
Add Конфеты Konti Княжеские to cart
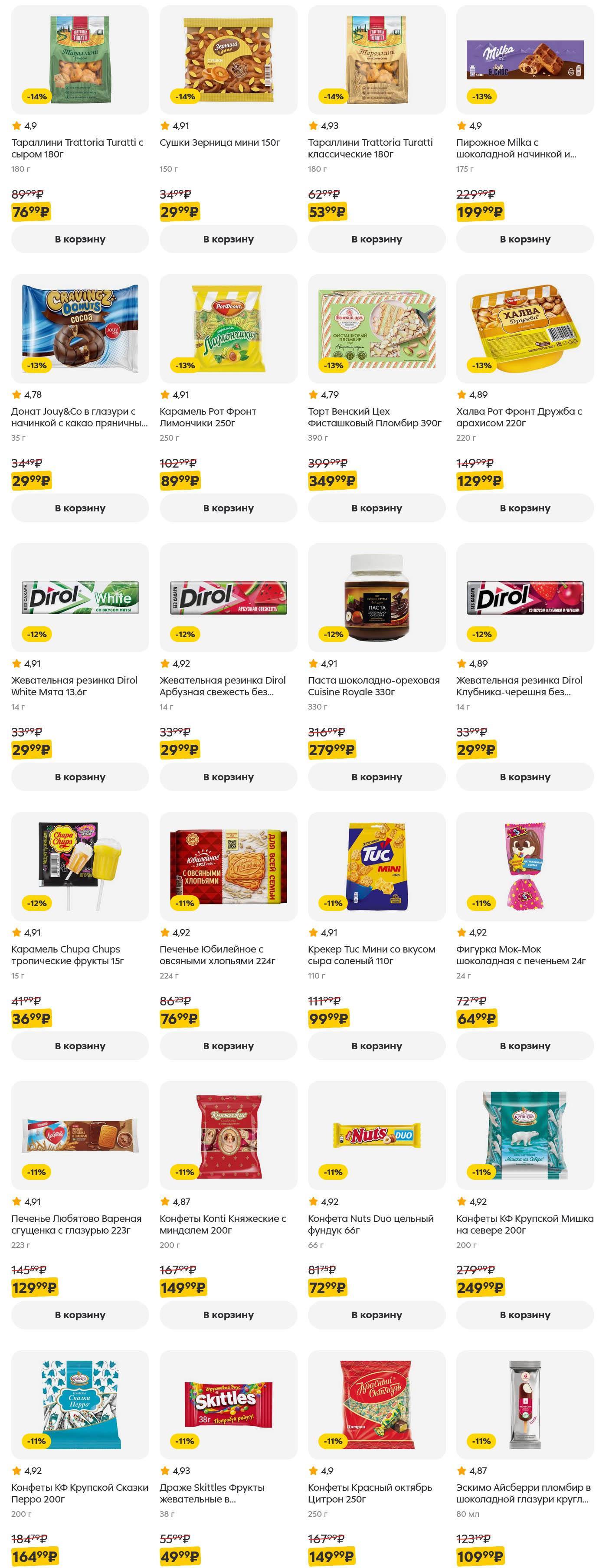[228, 1316]
